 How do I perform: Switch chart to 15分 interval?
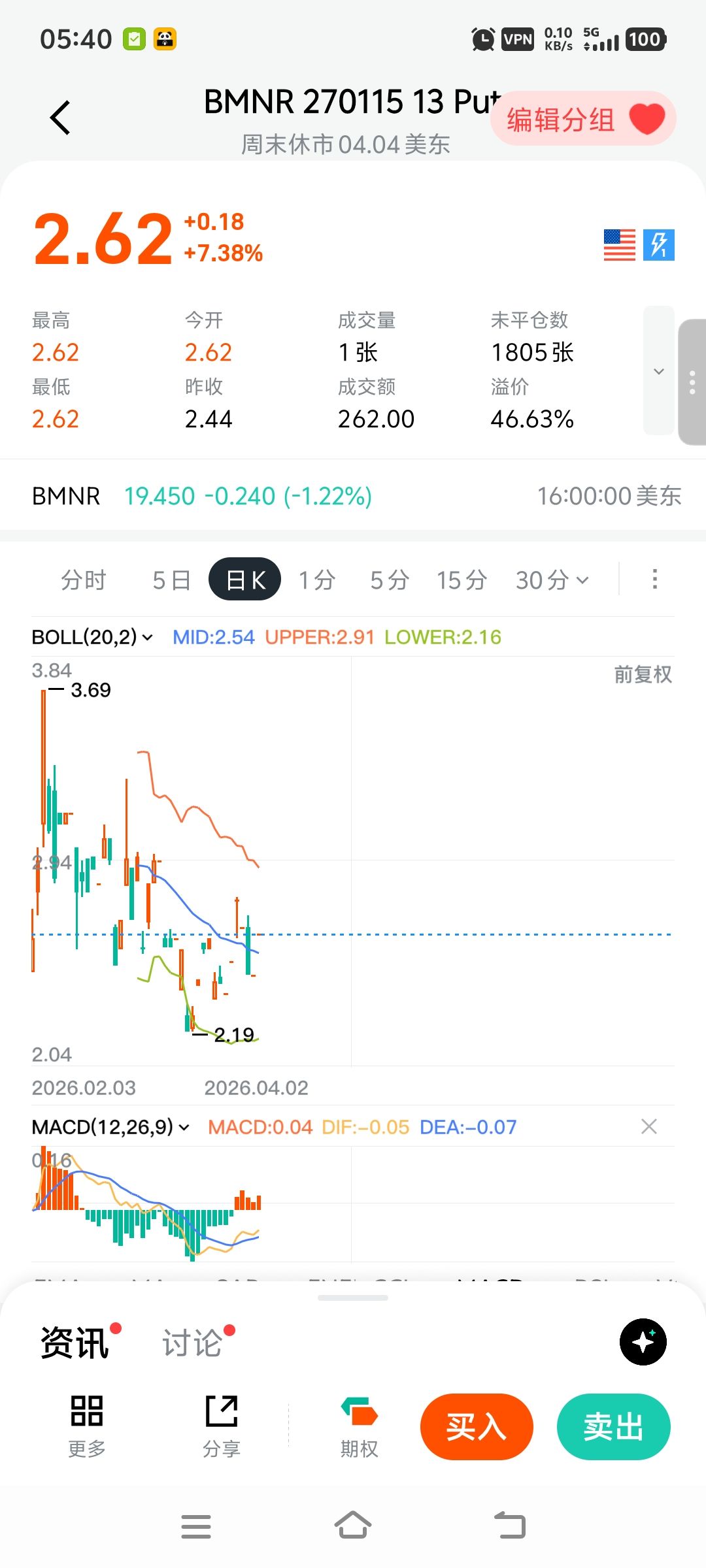(x=462, y=580)
